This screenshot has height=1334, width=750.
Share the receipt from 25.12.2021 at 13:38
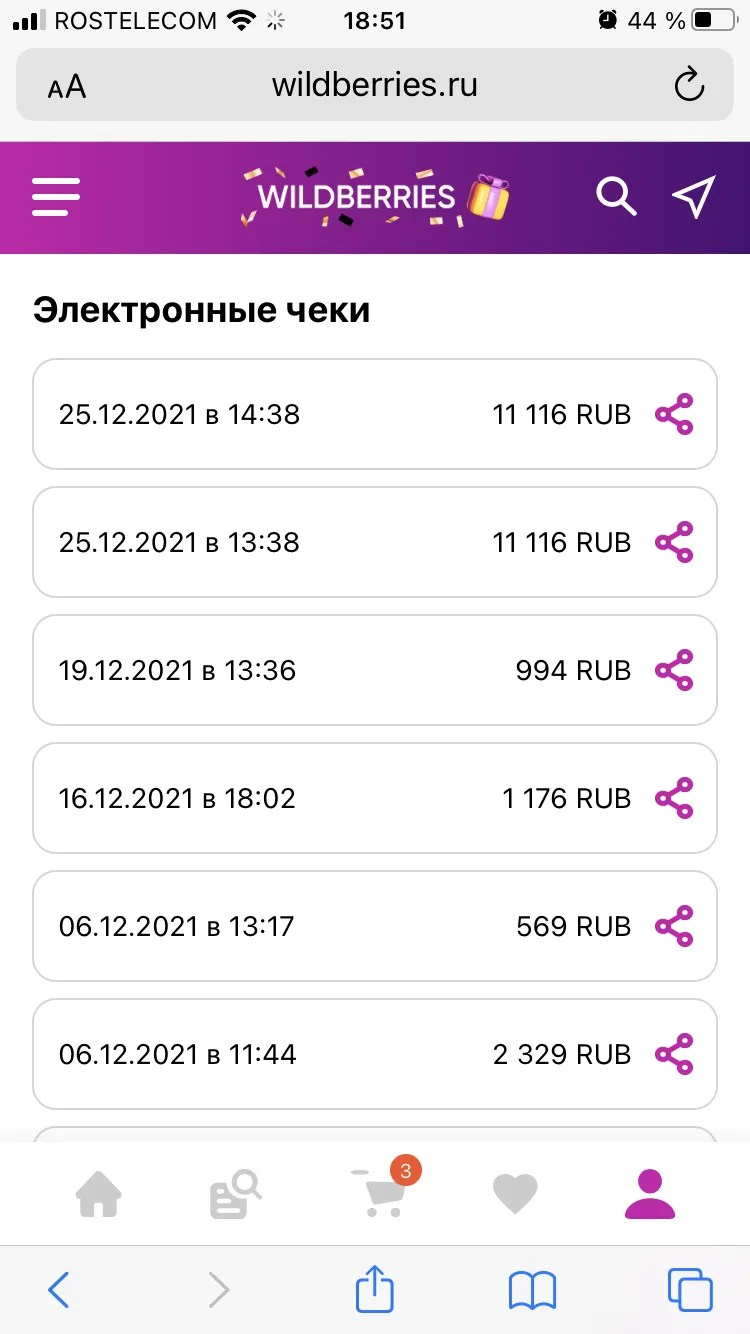[674, 542]
